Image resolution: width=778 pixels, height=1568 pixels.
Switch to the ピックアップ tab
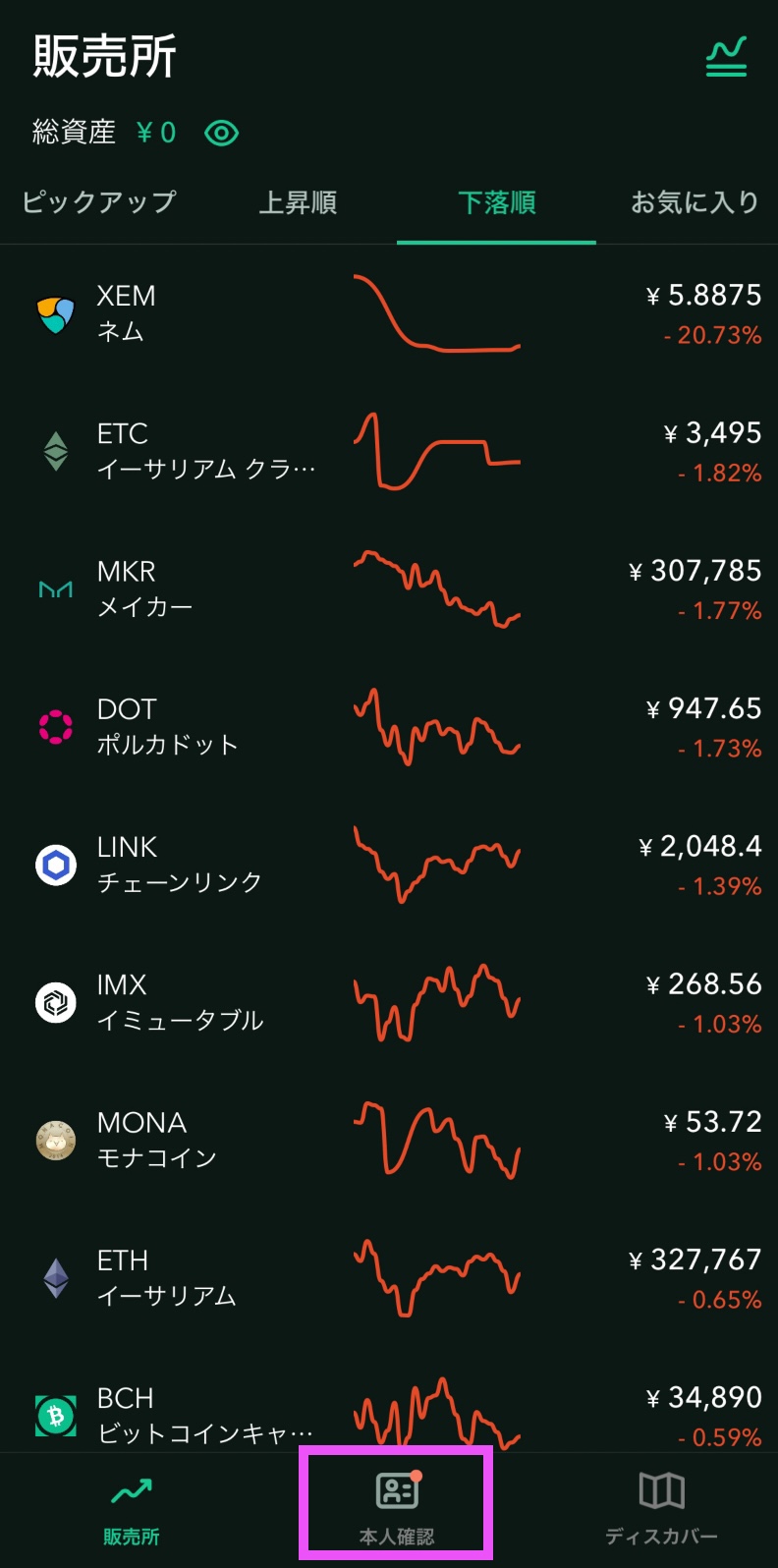pyautogui.click(x=99, y=202)
